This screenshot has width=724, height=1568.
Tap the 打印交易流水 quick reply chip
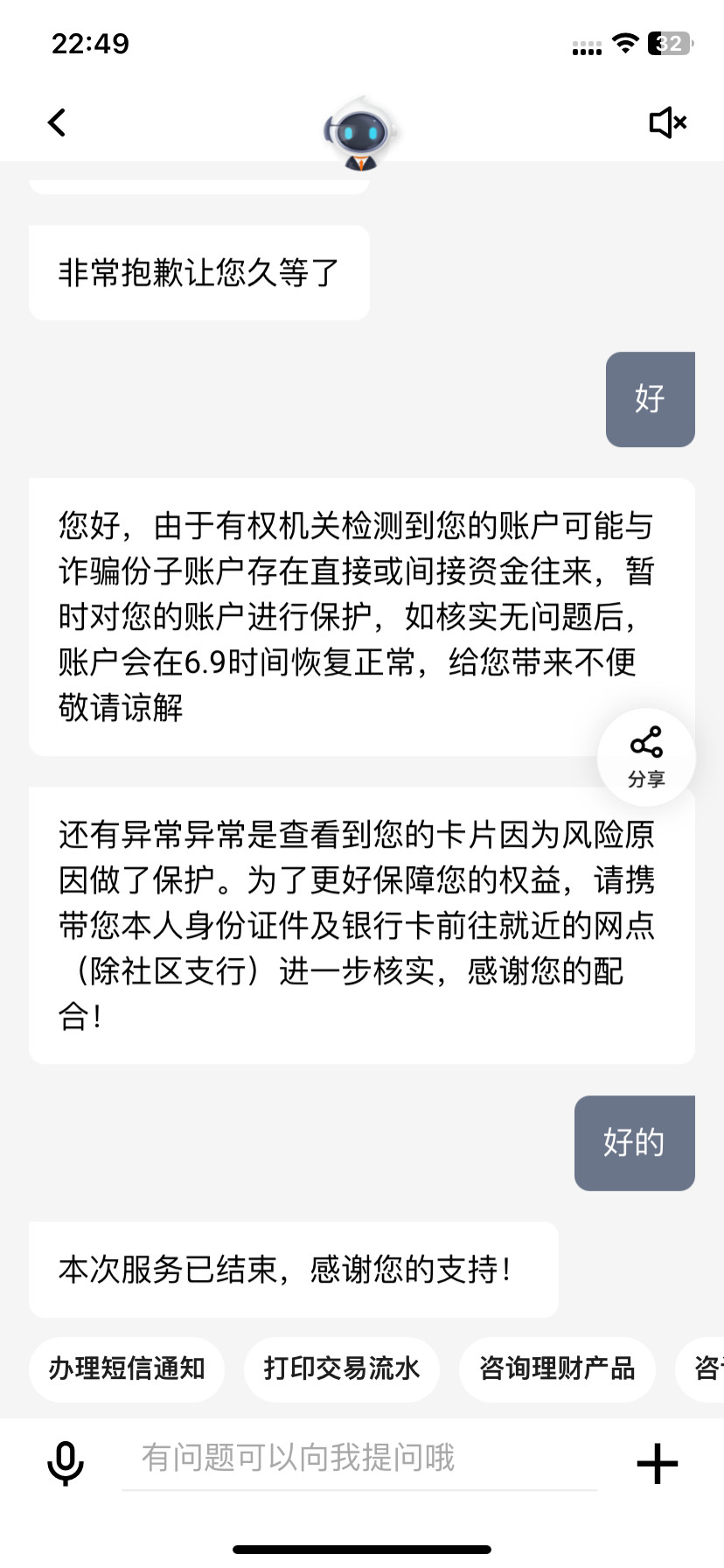point(341,1369)
